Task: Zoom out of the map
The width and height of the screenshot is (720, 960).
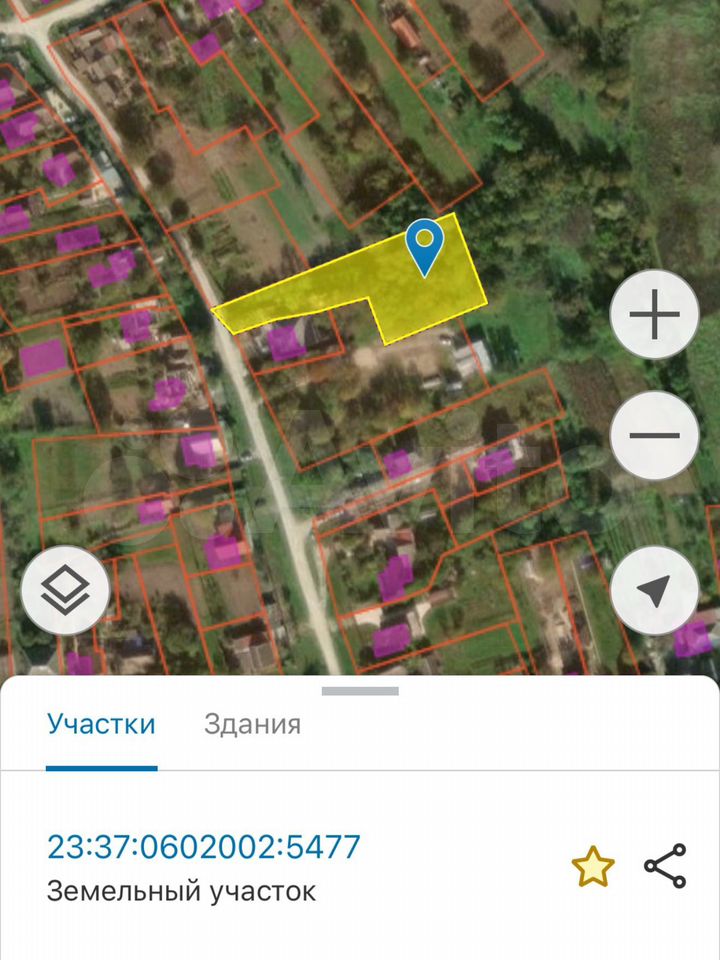Action: pyautogui.click(x=654, y=437)
